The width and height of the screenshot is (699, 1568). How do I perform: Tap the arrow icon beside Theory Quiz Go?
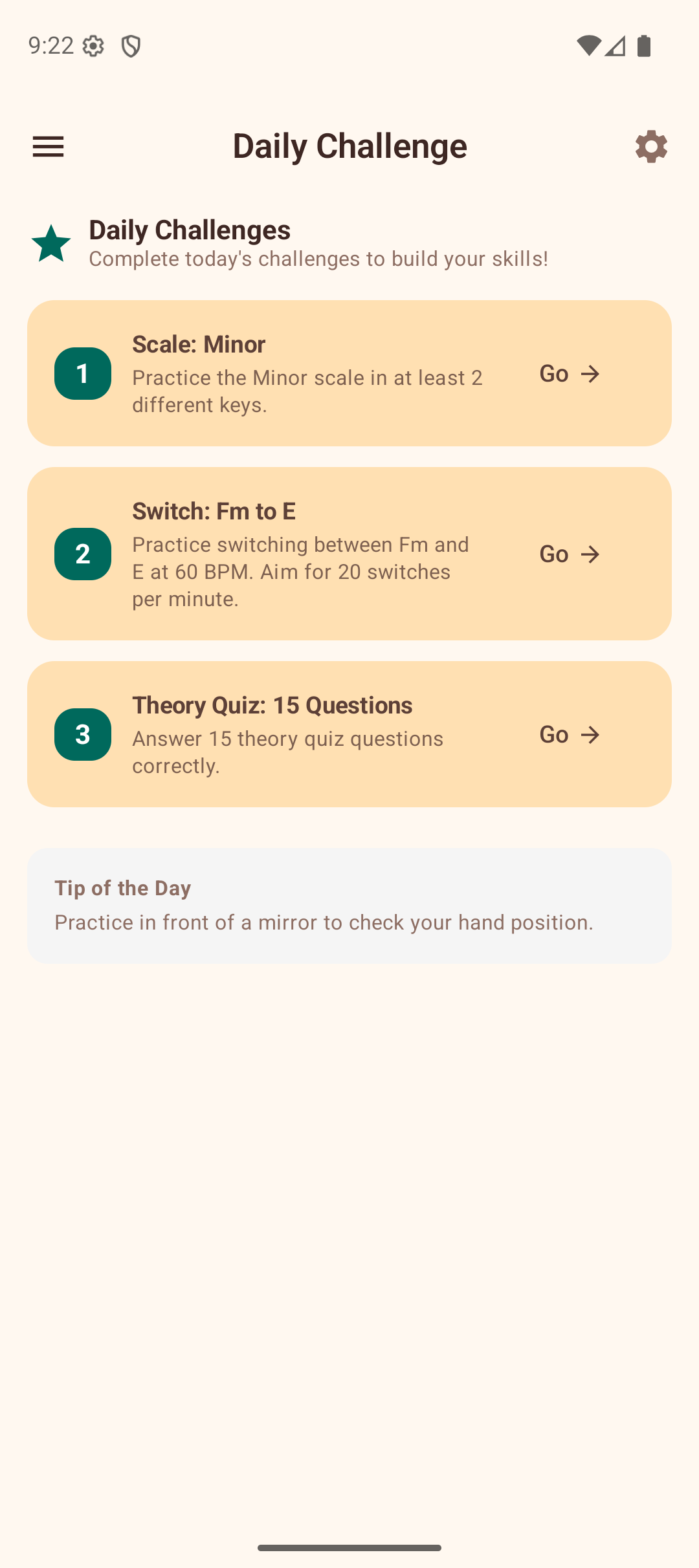click(591, 735)
